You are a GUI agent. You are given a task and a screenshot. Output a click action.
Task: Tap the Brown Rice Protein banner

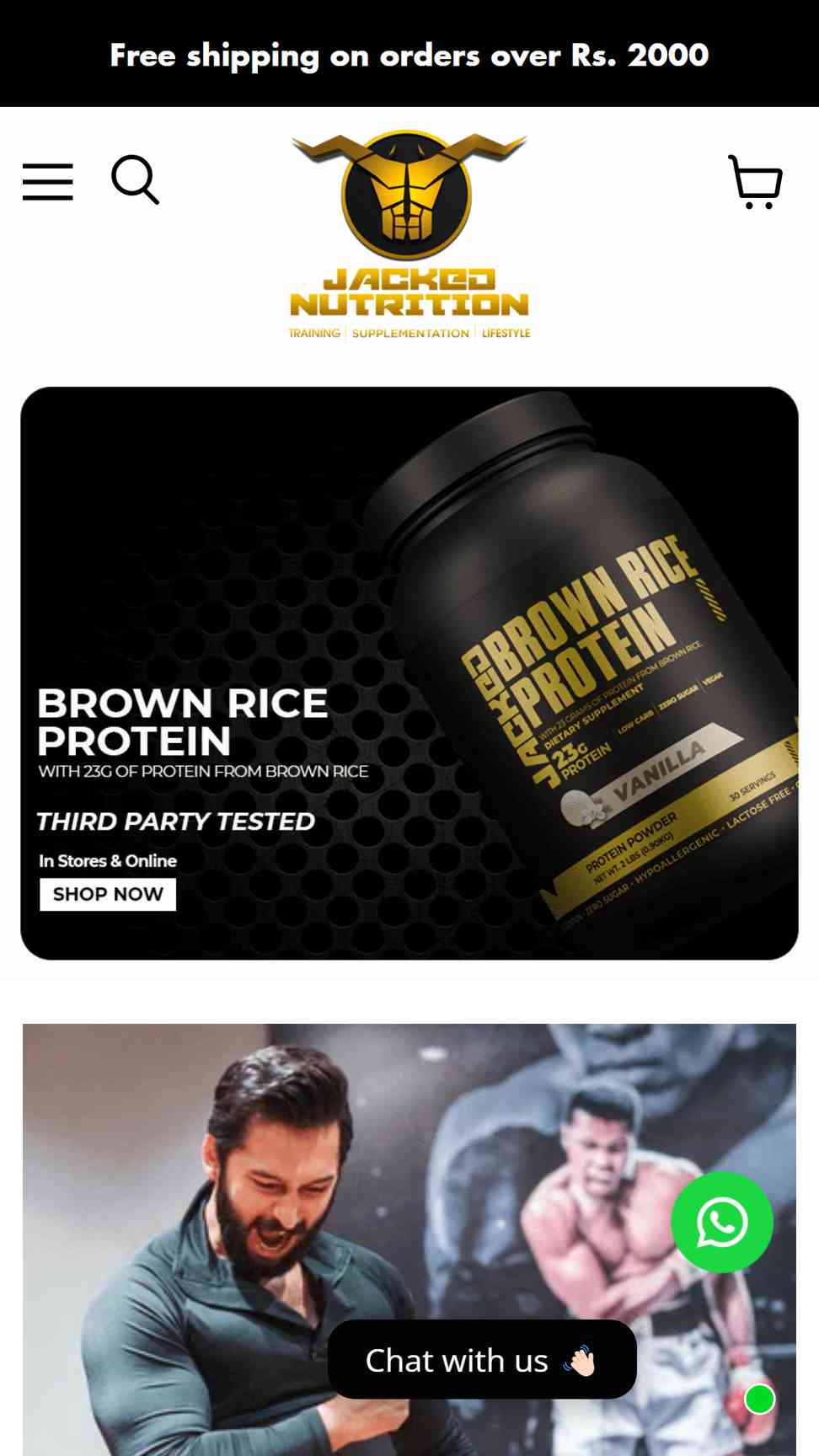pyautogui.click(x=409, y=673)
